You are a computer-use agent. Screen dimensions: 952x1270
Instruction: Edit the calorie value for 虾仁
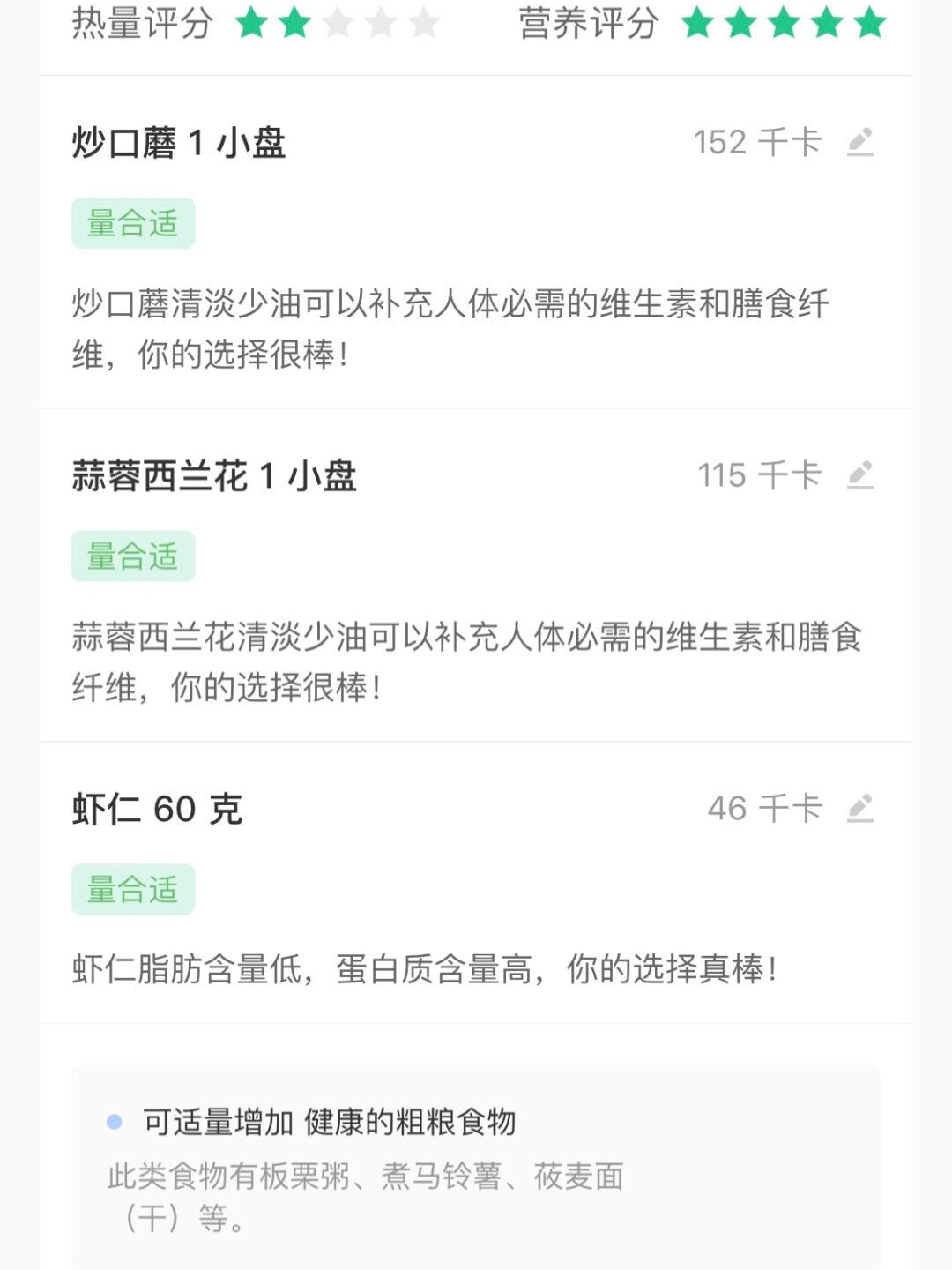[x=861, y=807]
